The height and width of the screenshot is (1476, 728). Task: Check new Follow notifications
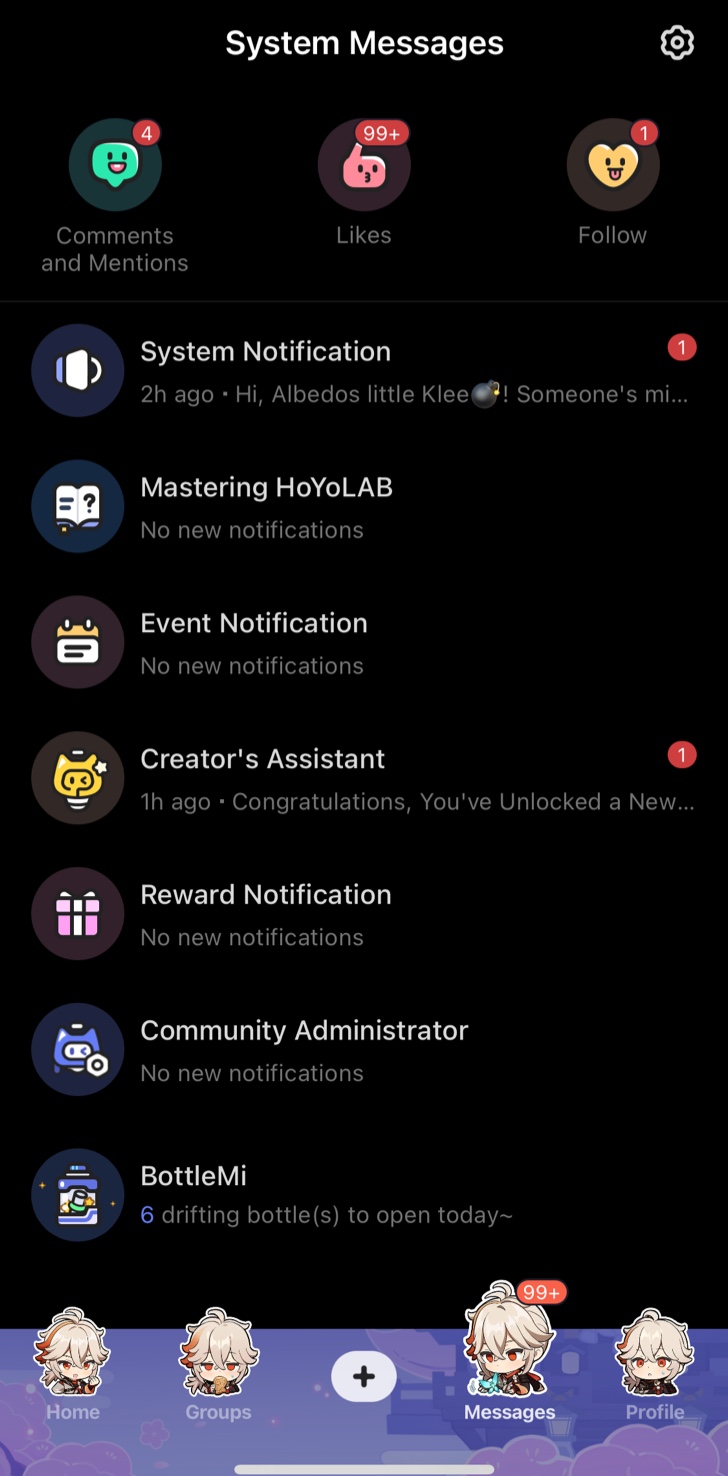pyautogui.click(x=612, y=166)
